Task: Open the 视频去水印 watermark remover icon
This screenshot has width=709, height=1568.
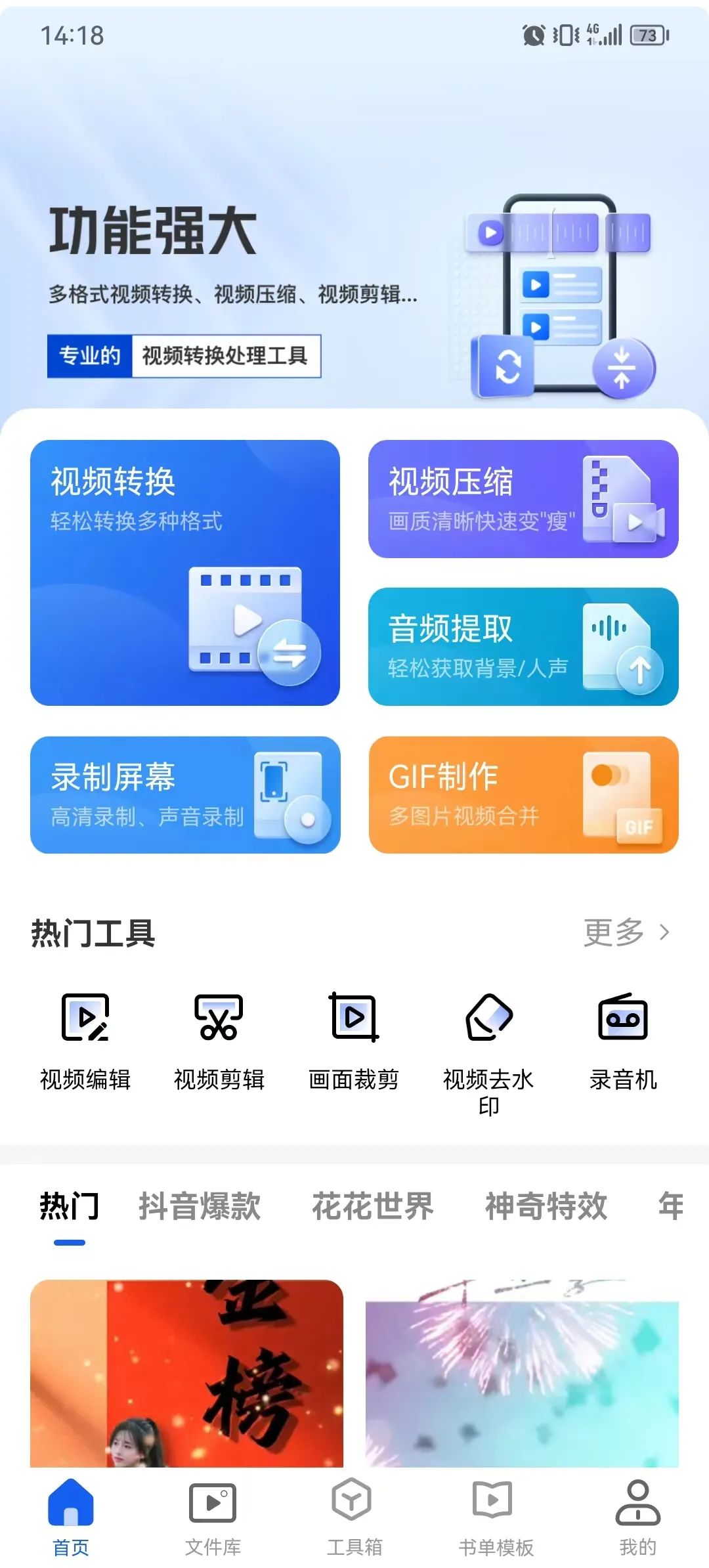Action: 488,1018
